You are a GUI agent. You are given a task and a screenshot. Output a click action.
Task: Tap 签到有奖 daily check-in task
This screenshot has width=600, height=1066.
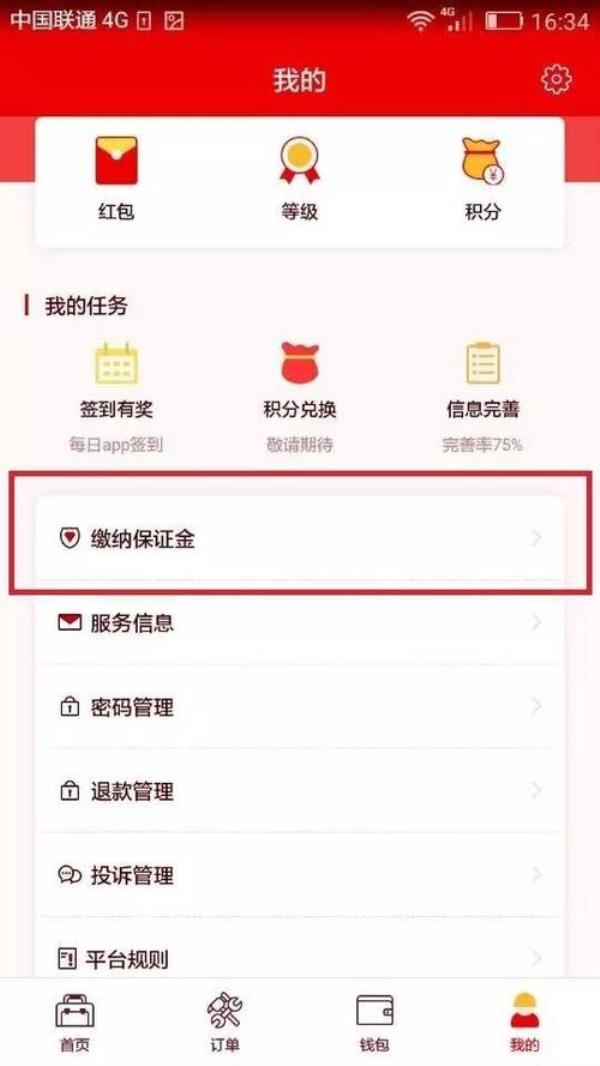(116, 395)
